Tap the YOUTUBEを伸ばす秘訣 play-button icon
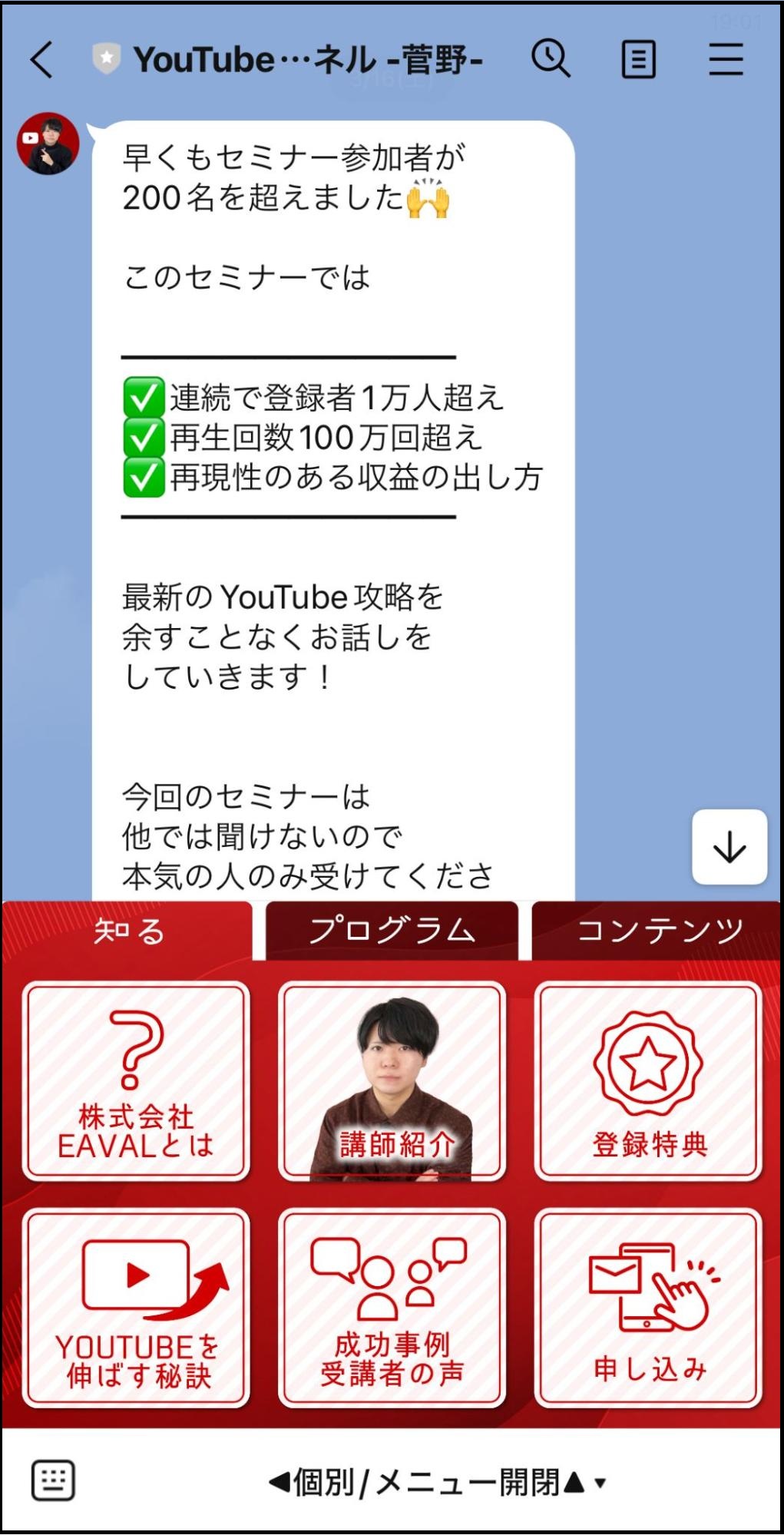The height and width of the screenshot is (1535, 784). coord(136,1275)
